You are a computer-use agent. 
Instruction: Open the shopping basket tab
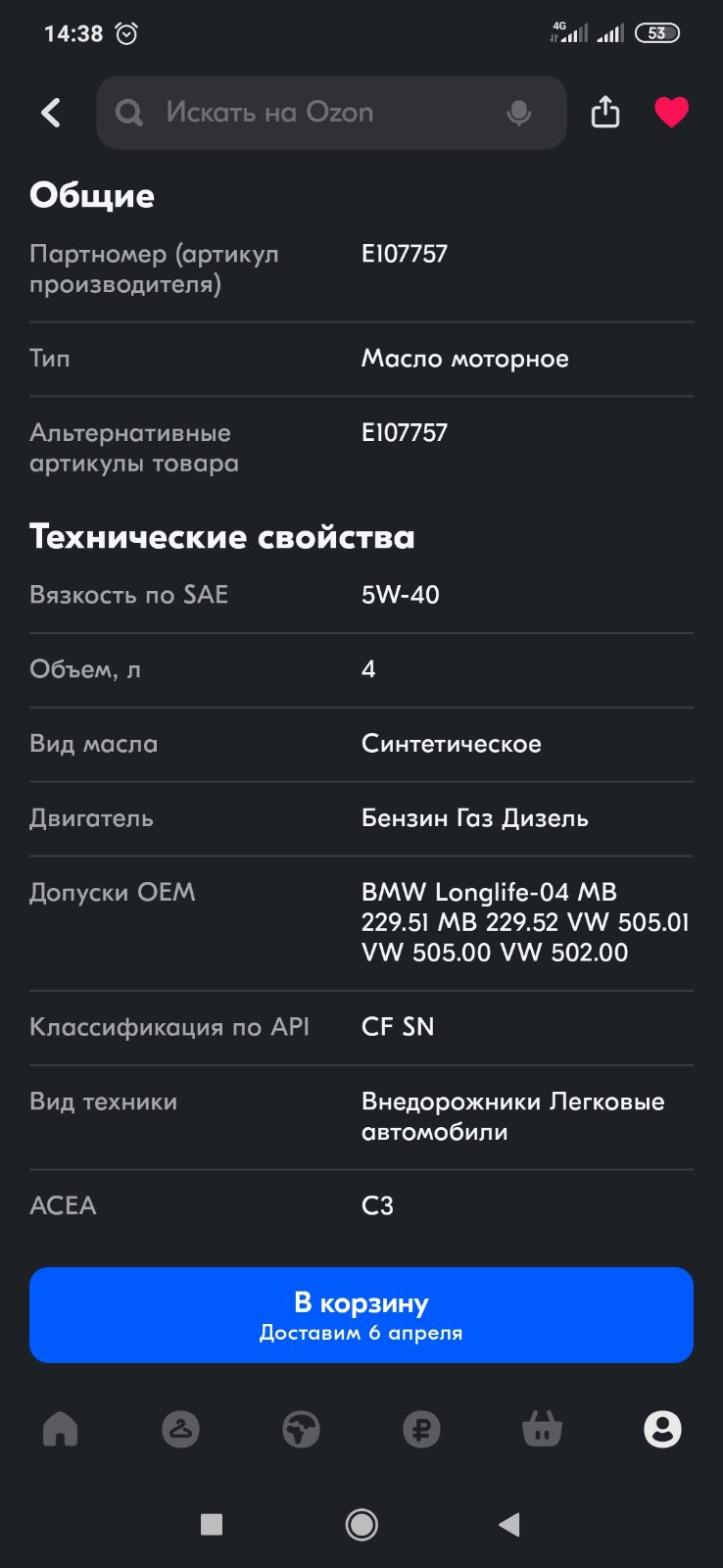tap(542, 1430)
